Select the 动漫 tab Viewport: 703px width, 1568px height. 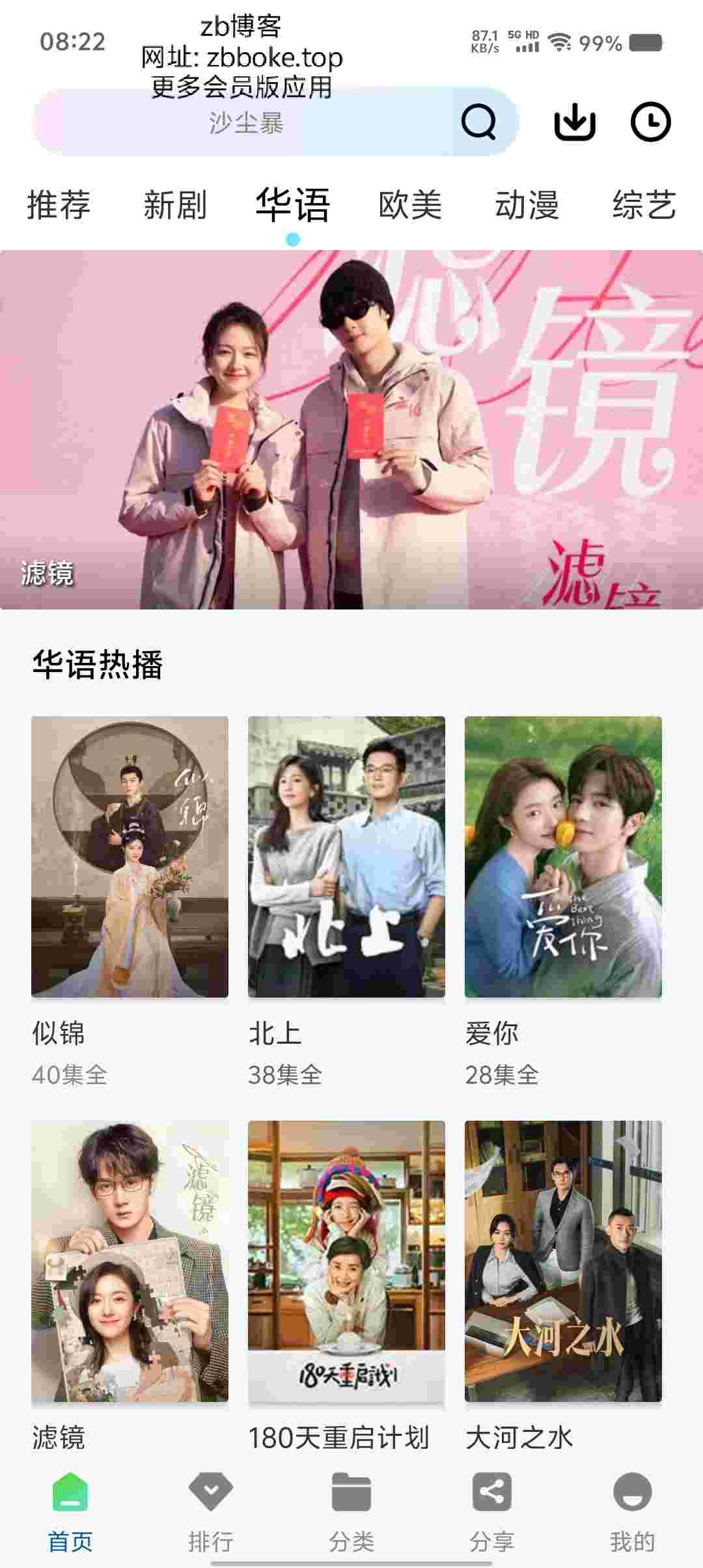[527, 205]
